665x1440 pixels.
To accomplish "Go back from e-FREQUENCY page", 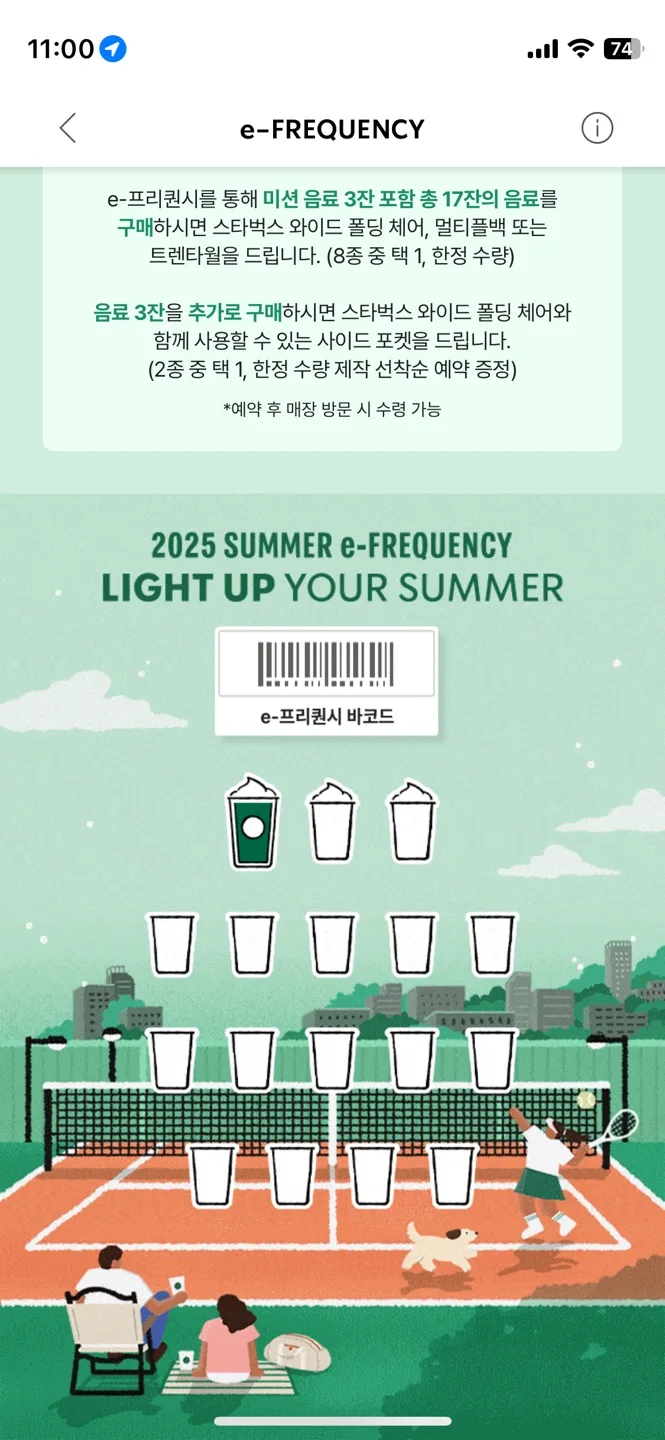I will 68,128.
